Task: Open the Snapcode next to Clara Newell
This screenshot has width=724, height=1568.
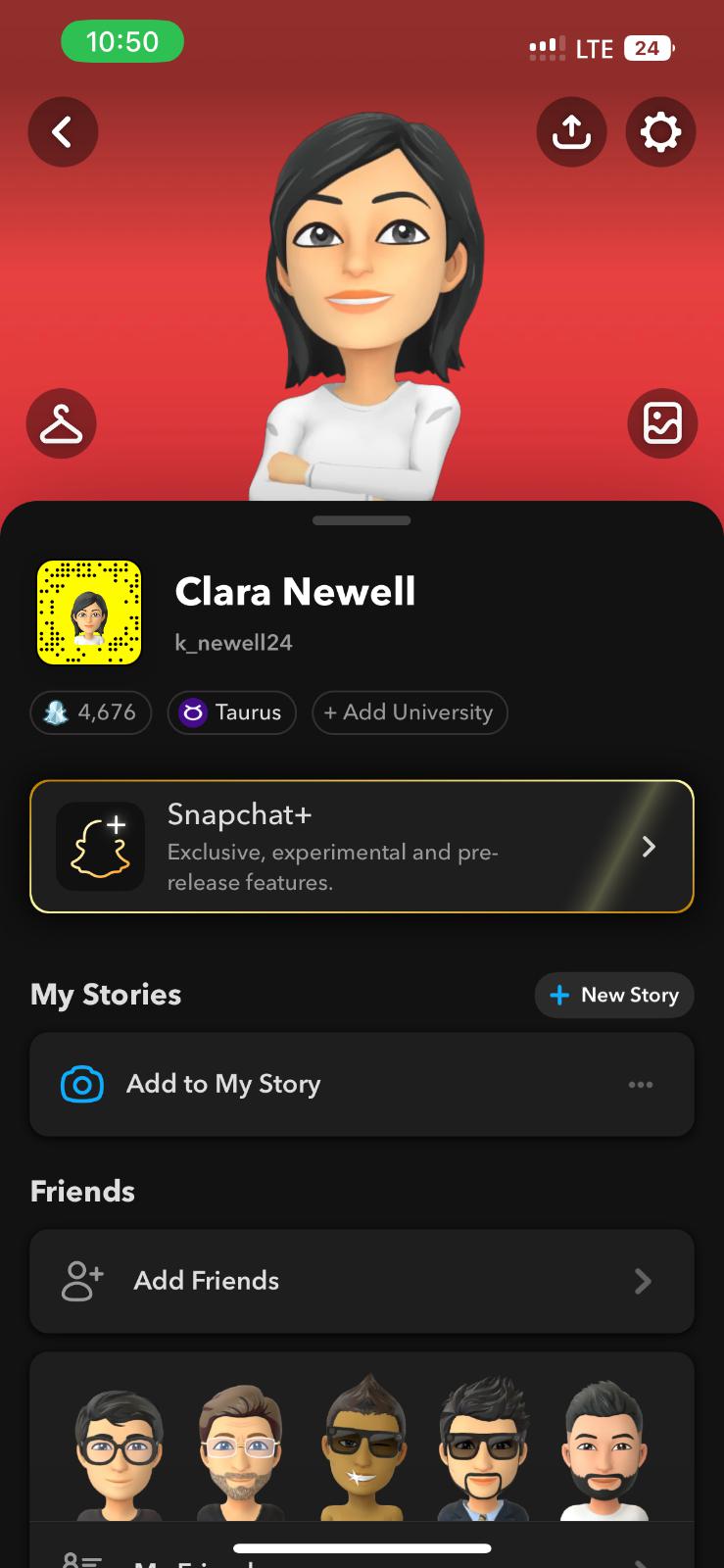Action: coord(89,612)
